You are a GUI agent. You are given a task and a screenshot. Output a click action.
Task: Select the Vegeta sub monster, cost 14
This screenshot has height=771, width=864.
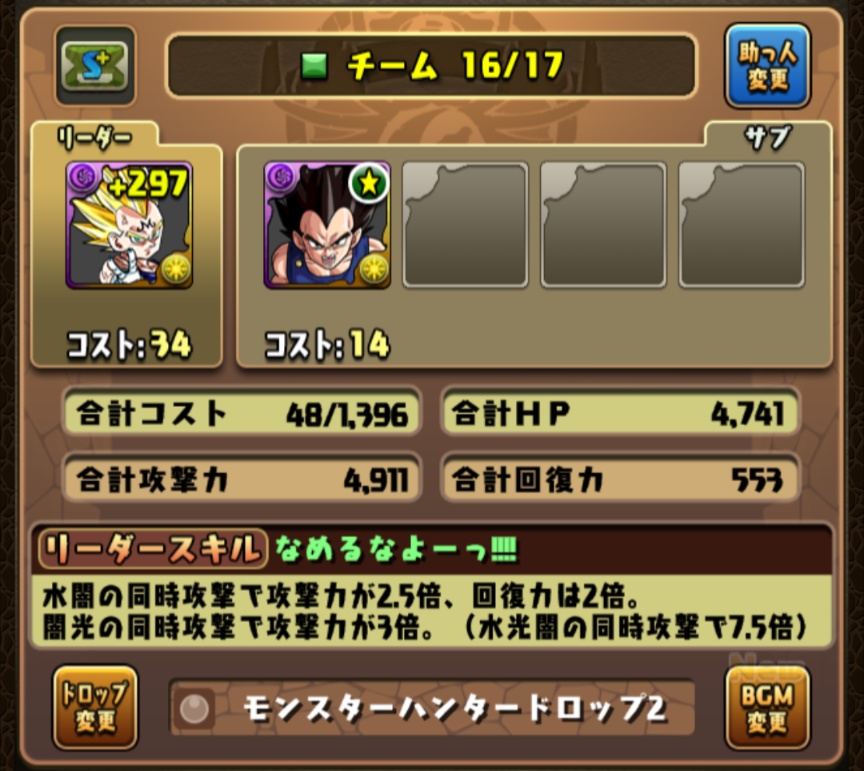coord(327,225)
